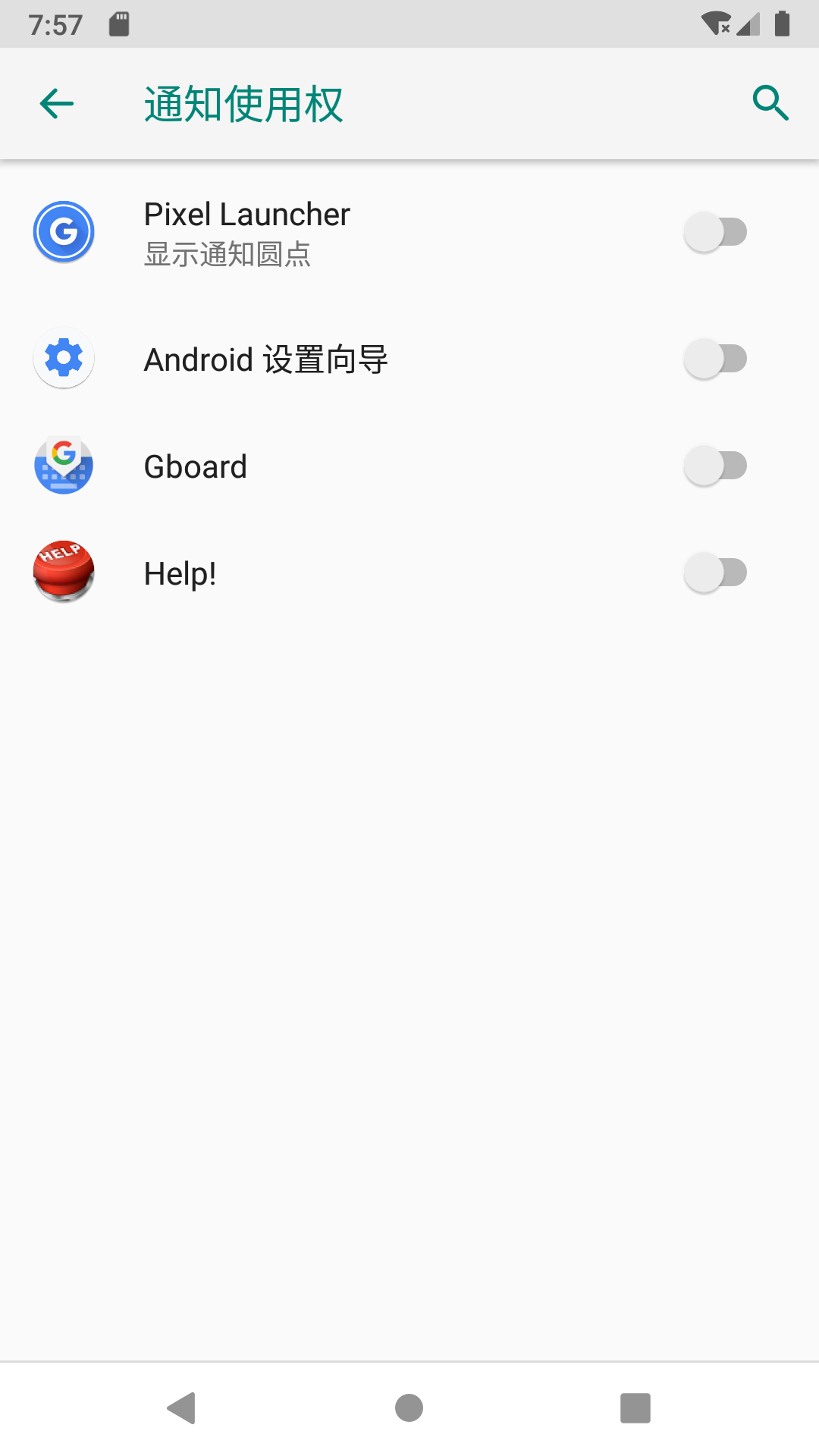Open recent apps from navigation bar

coord(635,1408)
